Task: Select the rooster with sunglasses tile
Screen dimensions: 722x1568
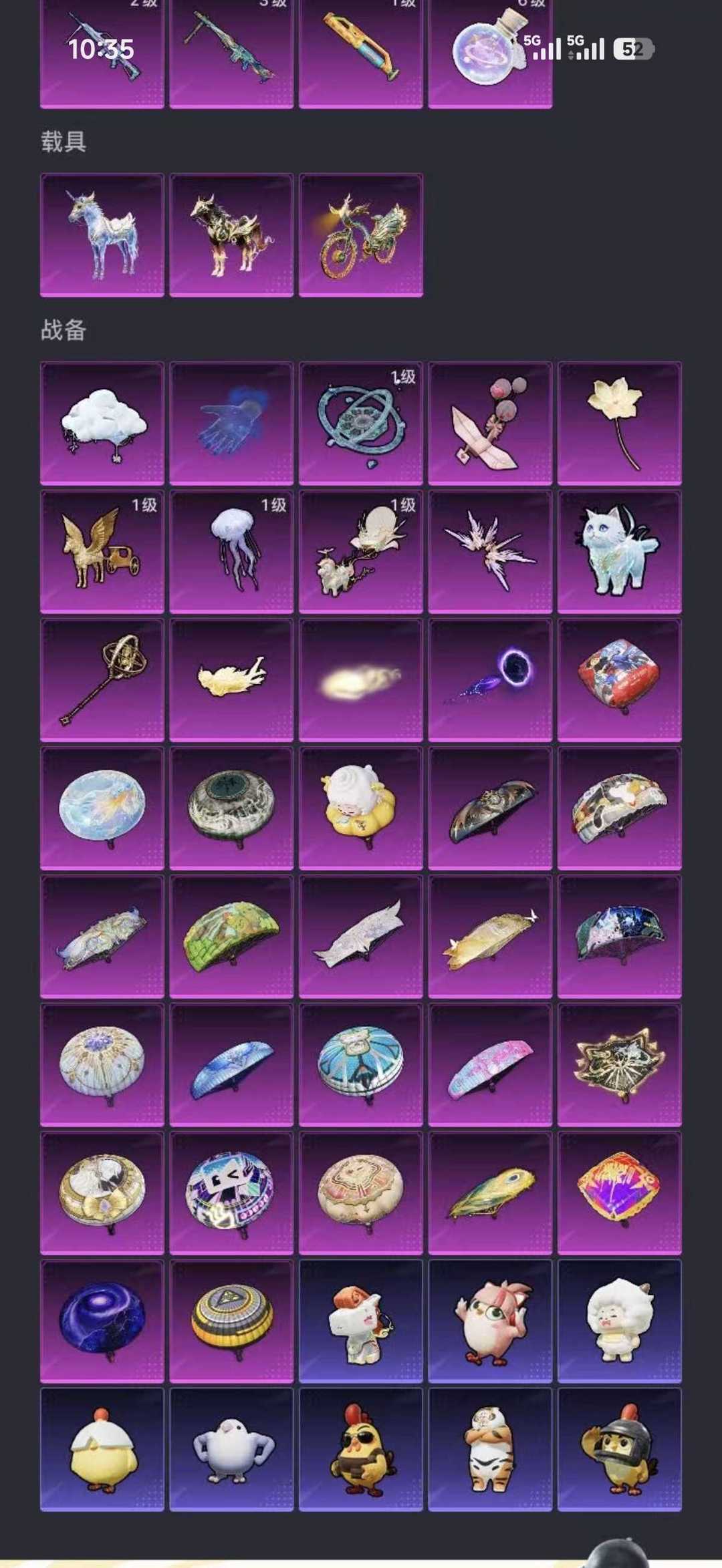Action: point(361,1450)
